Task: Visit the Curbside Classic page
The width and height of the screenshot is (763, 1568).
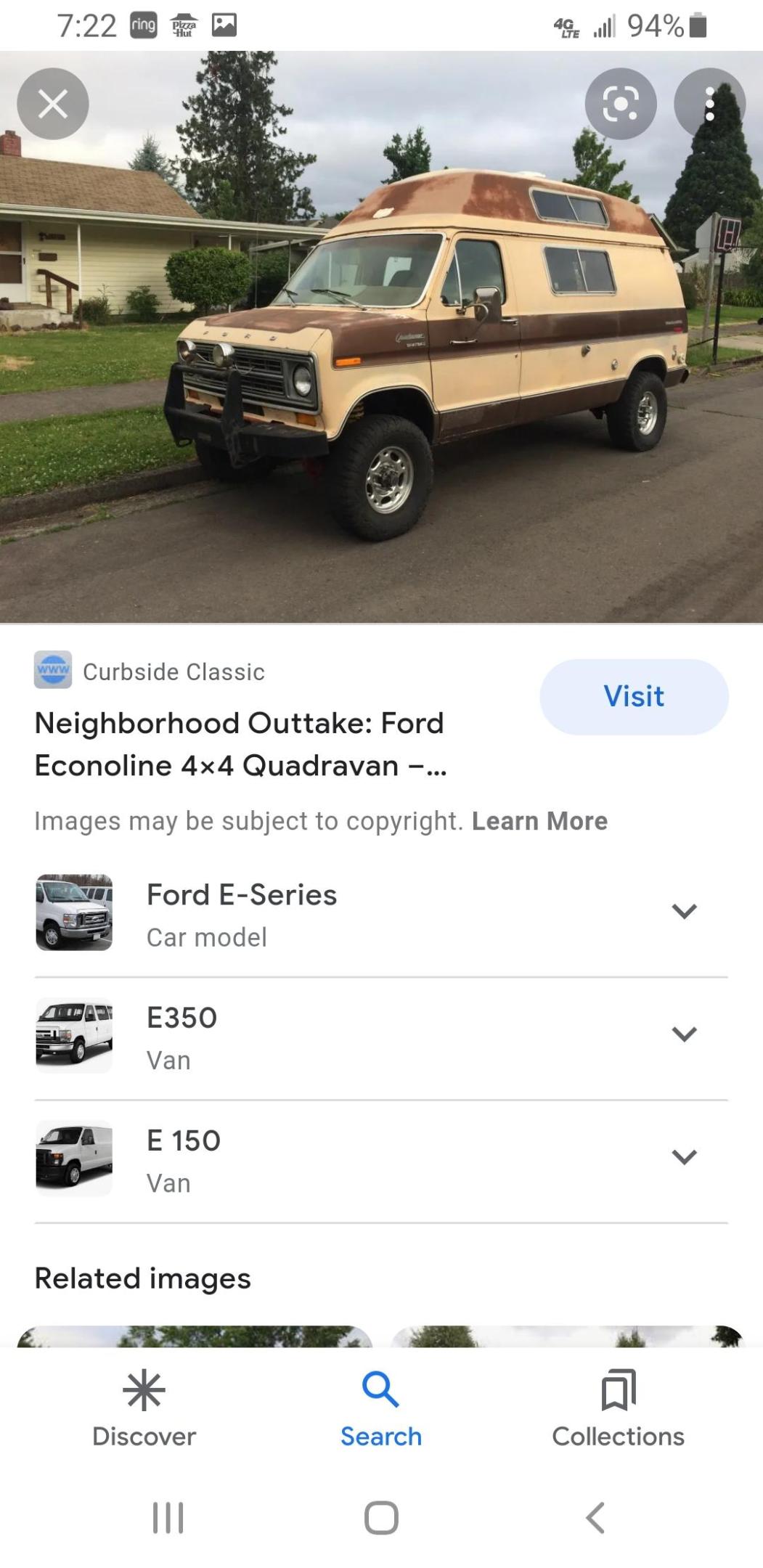Action: click(x=634, y=697)
